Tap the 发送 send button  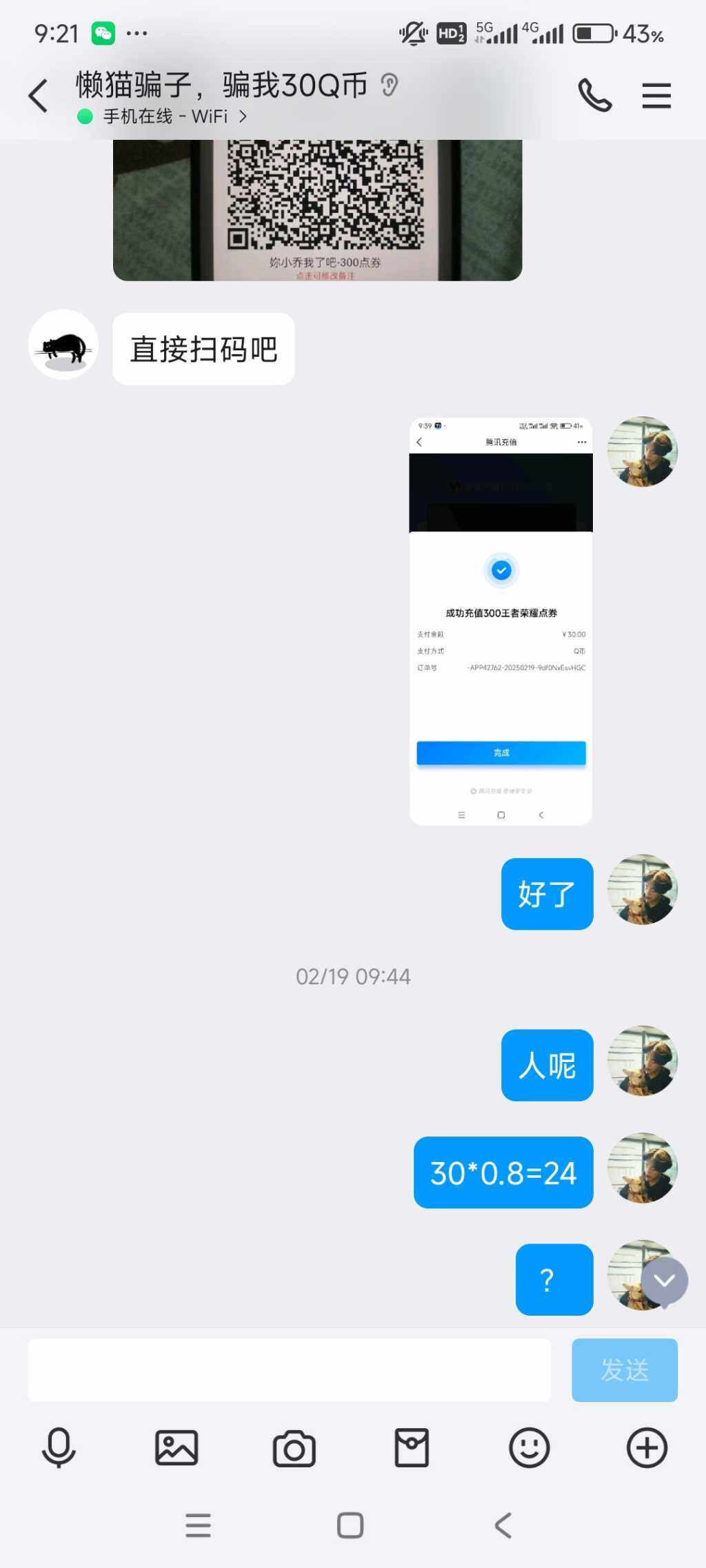point(624,1370)
